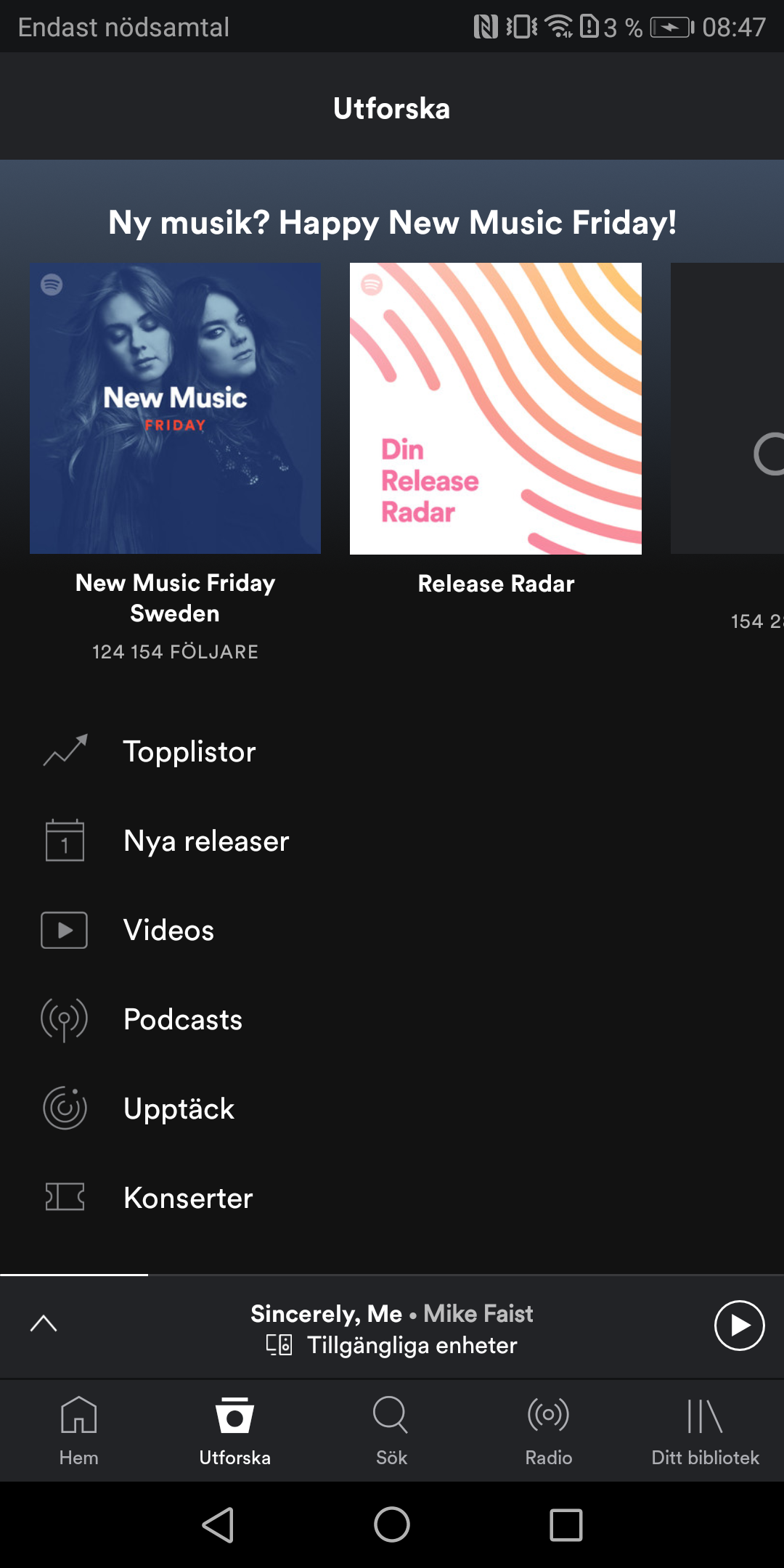Switch to the Radio tab

(x=549, y=1430)
